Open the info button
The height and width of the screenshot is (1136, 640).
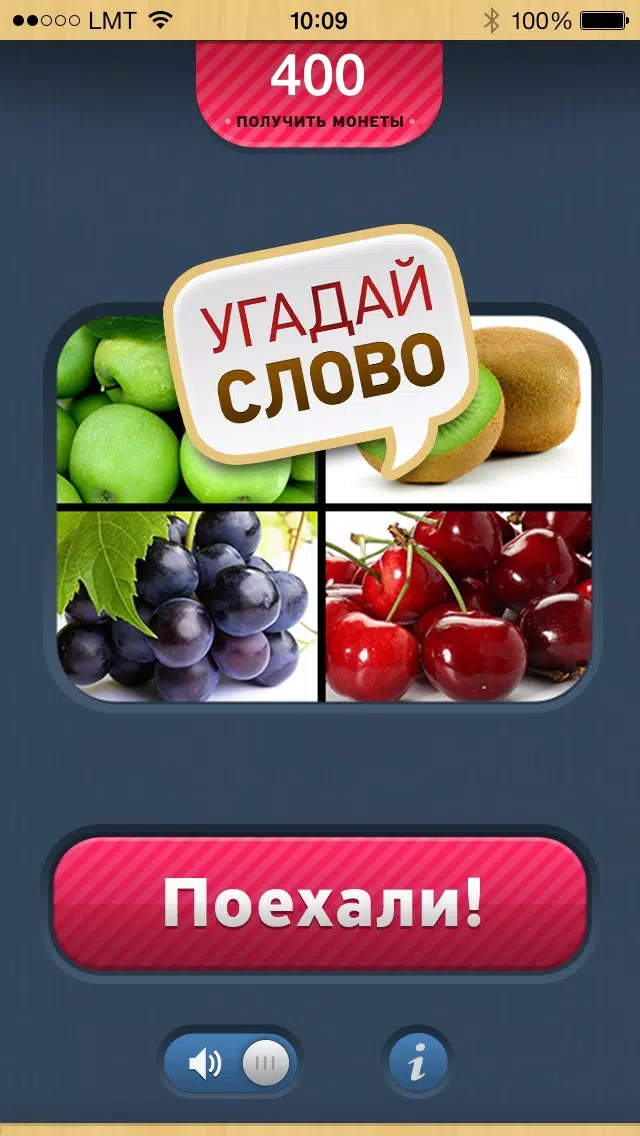[x=417, y=1064]
